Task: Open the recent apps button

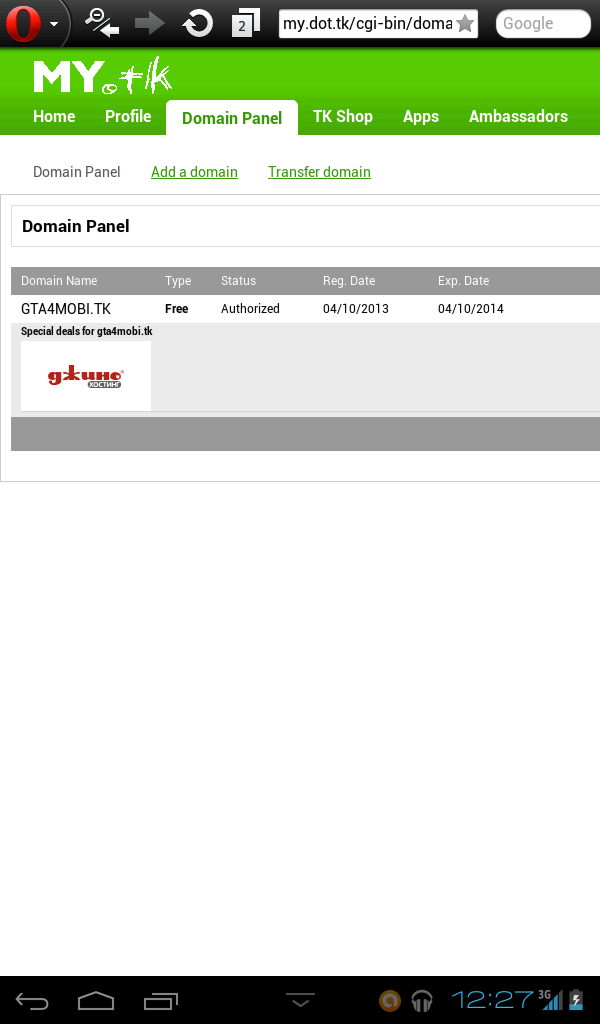Action: point(161,1000)
